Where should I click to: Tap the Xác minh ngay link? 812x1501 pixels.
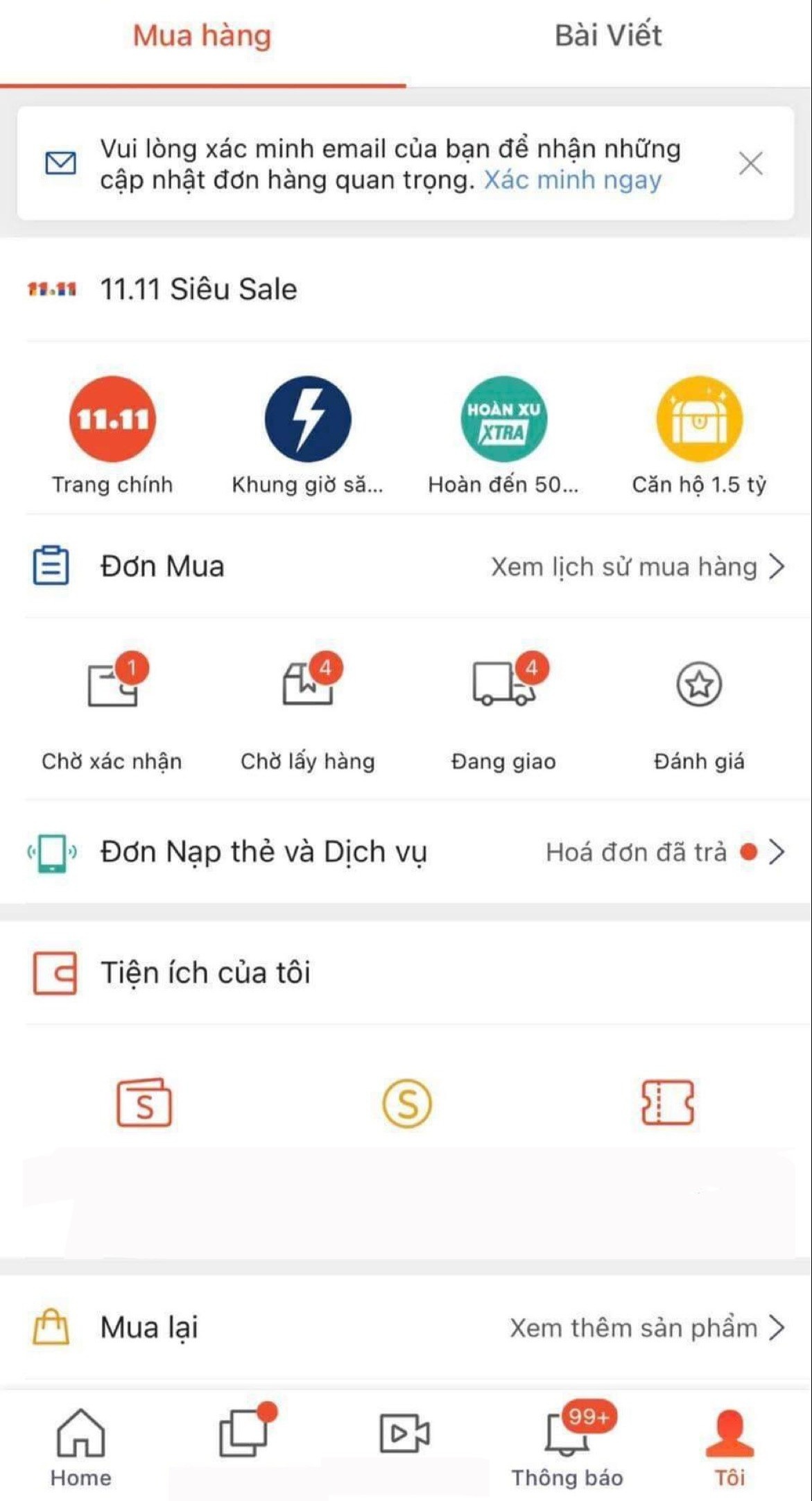click(x=573, y=180)
